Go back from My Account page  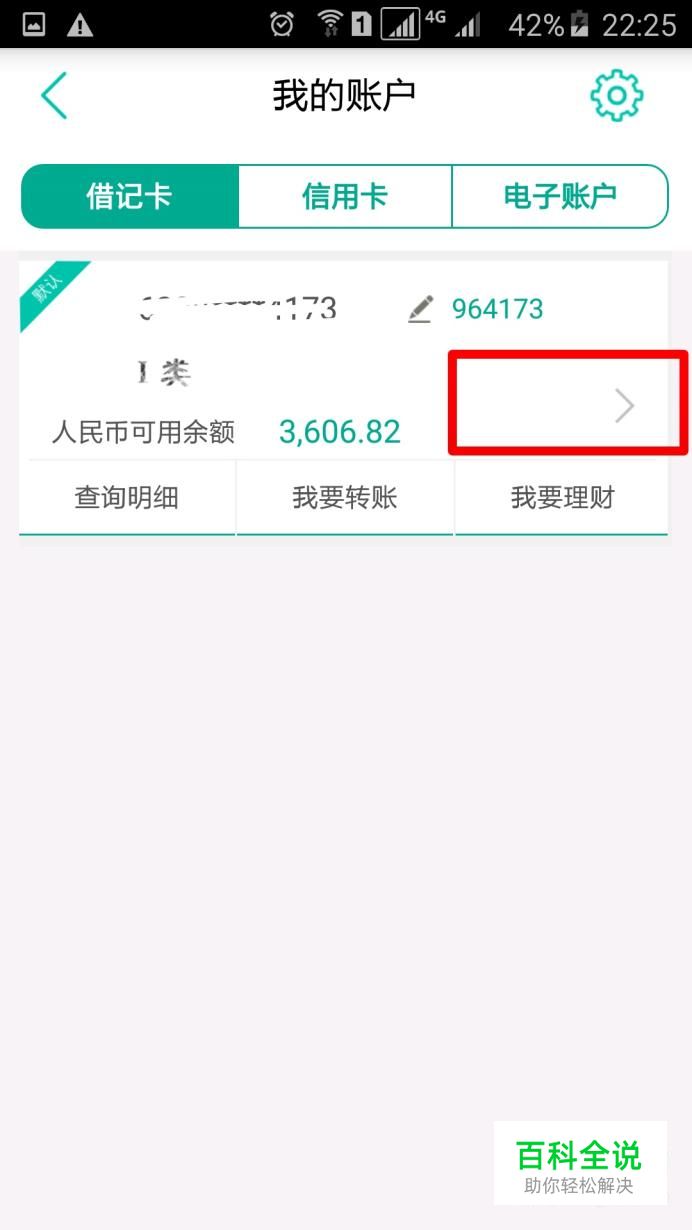[x=53, y=96]
